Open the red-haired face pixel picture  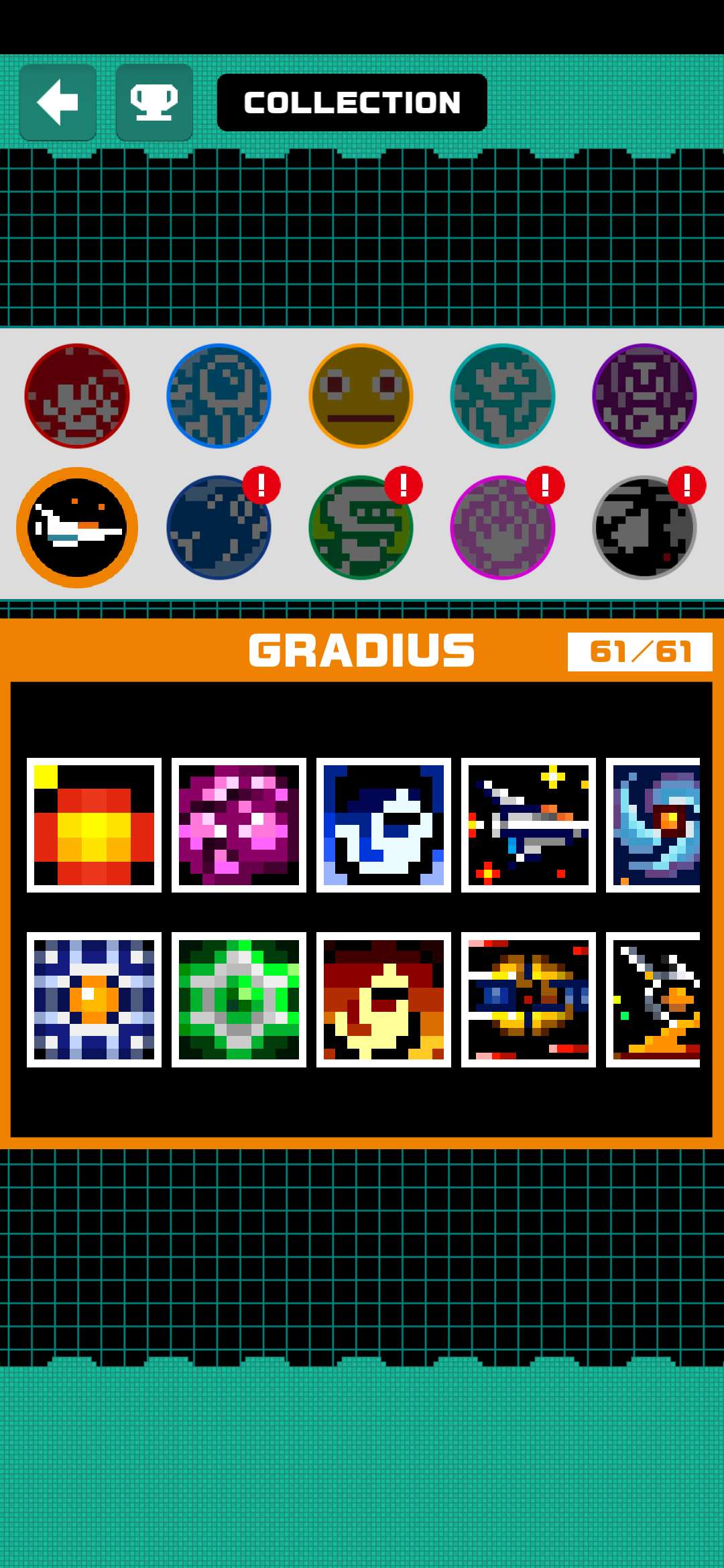click(383, 999)
